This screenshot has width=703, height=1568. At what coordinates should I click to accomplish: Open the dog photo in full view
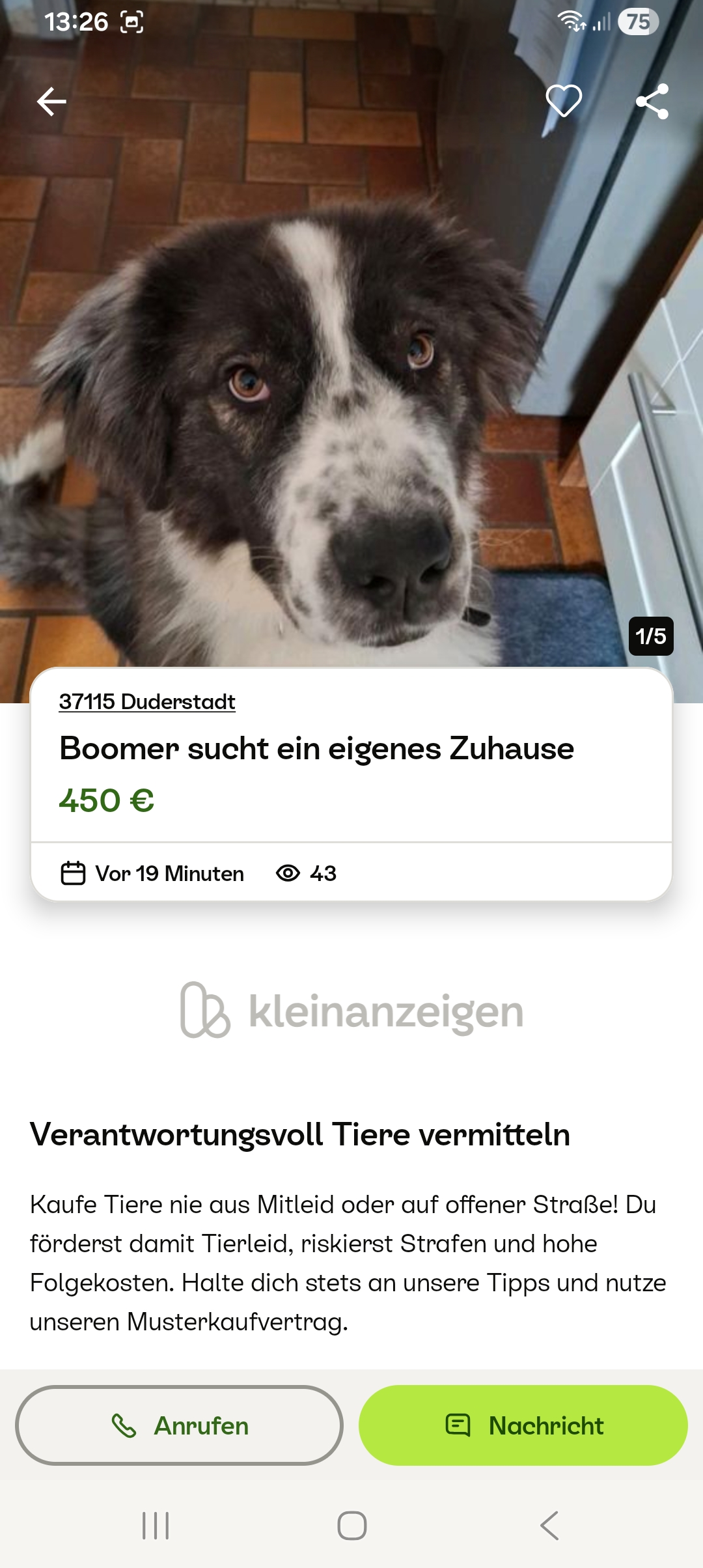[x=351, y=365]
